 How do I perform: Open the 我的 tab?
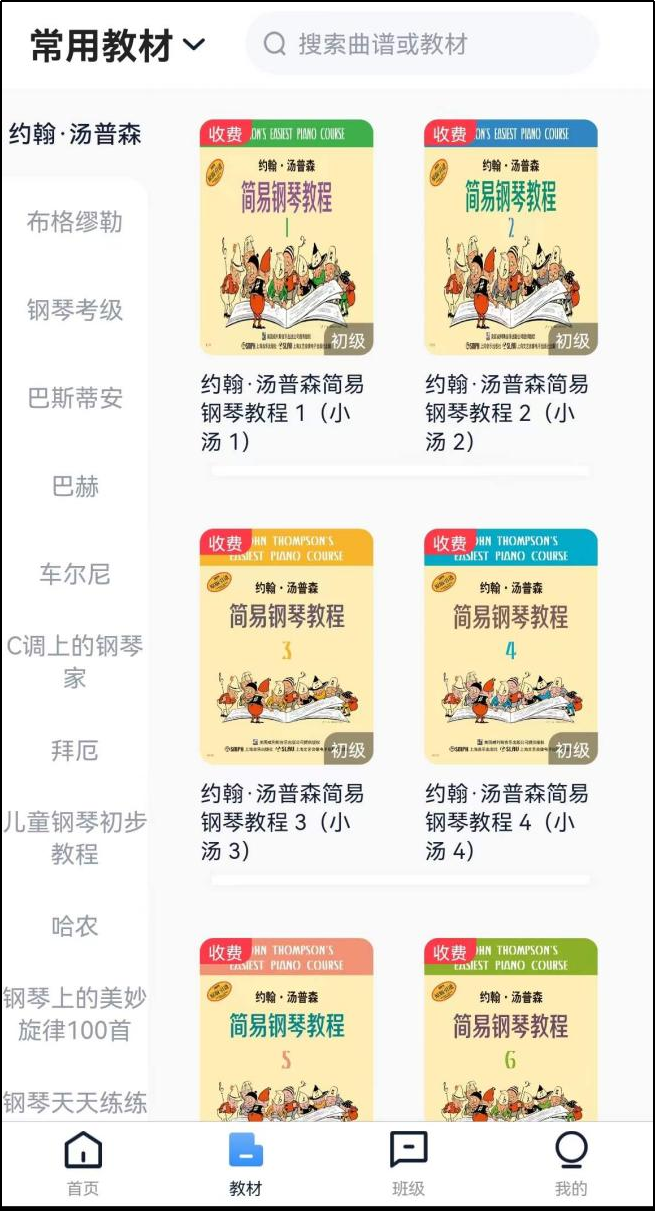571,1163
